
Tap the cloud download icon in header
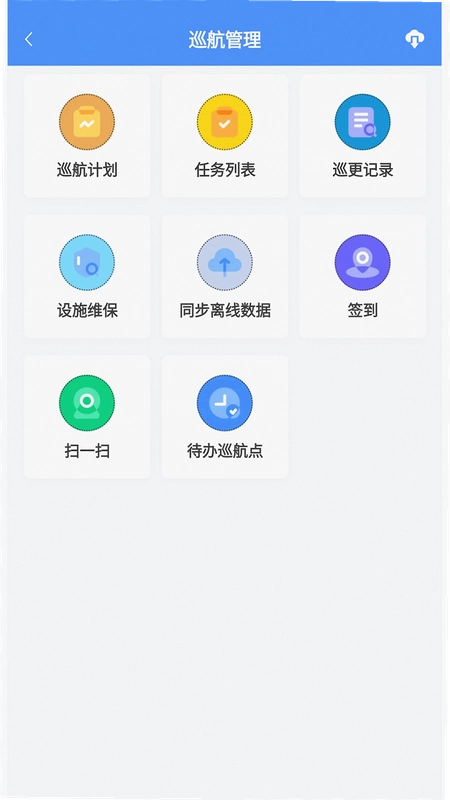[414, 39]
